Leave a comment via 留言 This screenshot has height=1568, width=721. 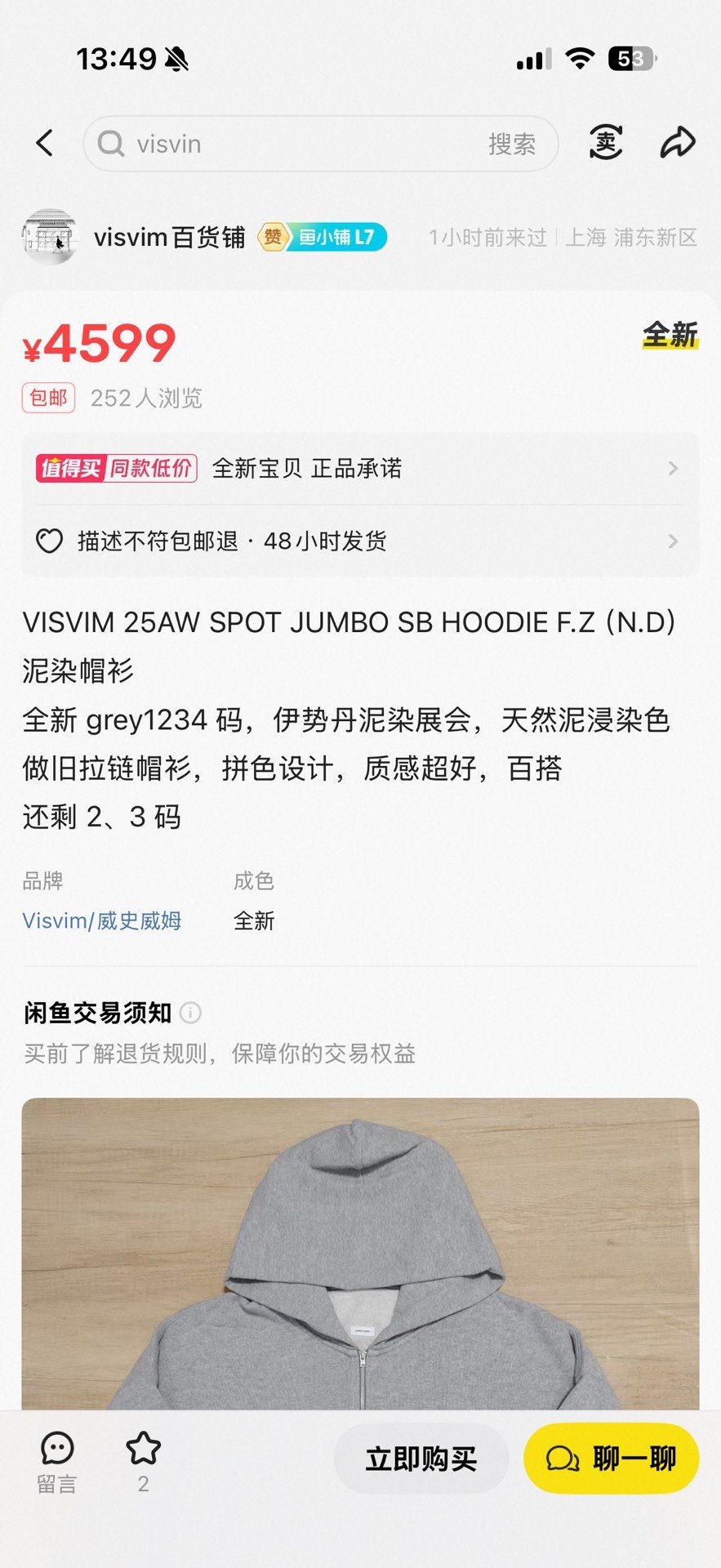(57, 1462)
